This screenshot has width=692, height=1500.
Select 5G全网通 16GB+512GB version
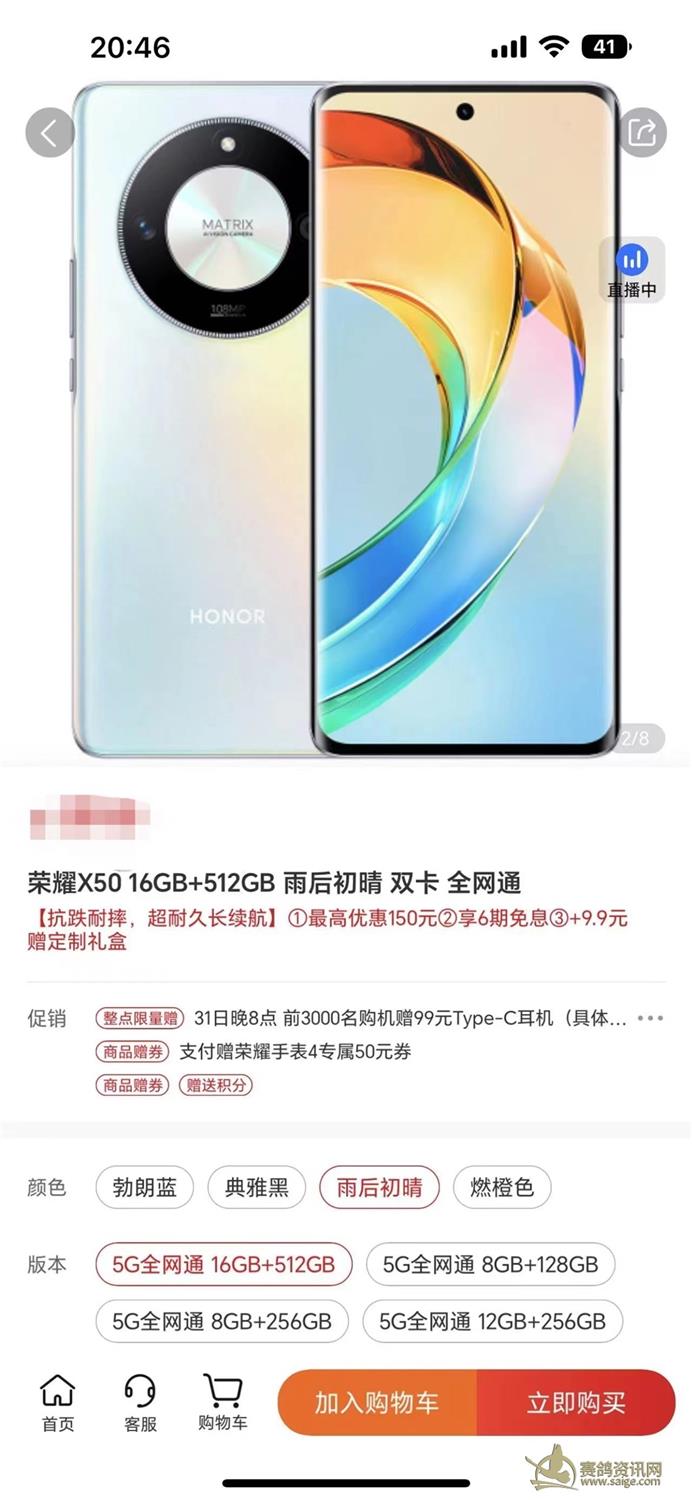pyautogui.click(x=224, y=1265)
